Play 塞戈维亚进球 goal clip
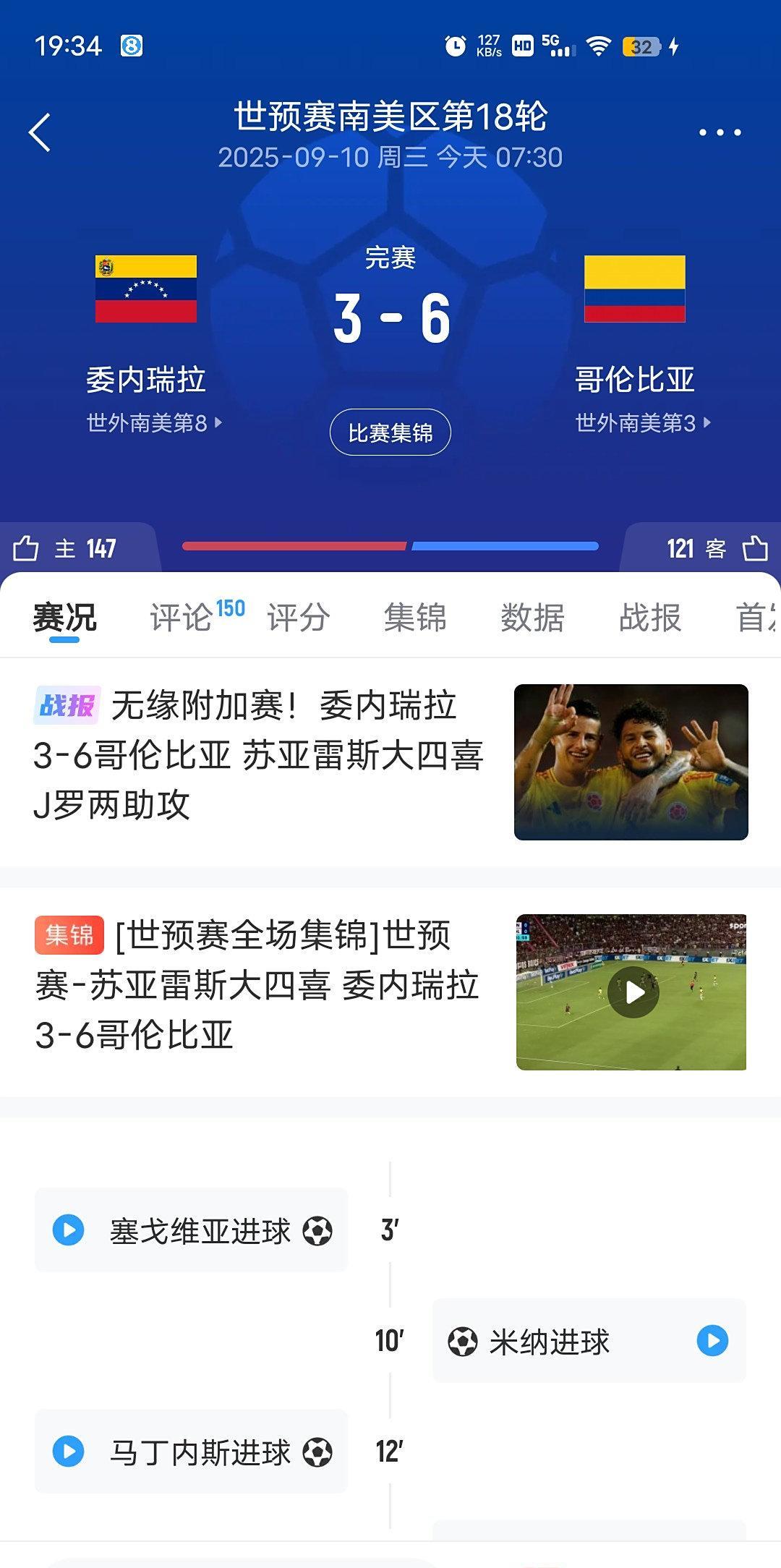Image resolution: width=781 pixels, height=1568 pixels. [69, 1230]
